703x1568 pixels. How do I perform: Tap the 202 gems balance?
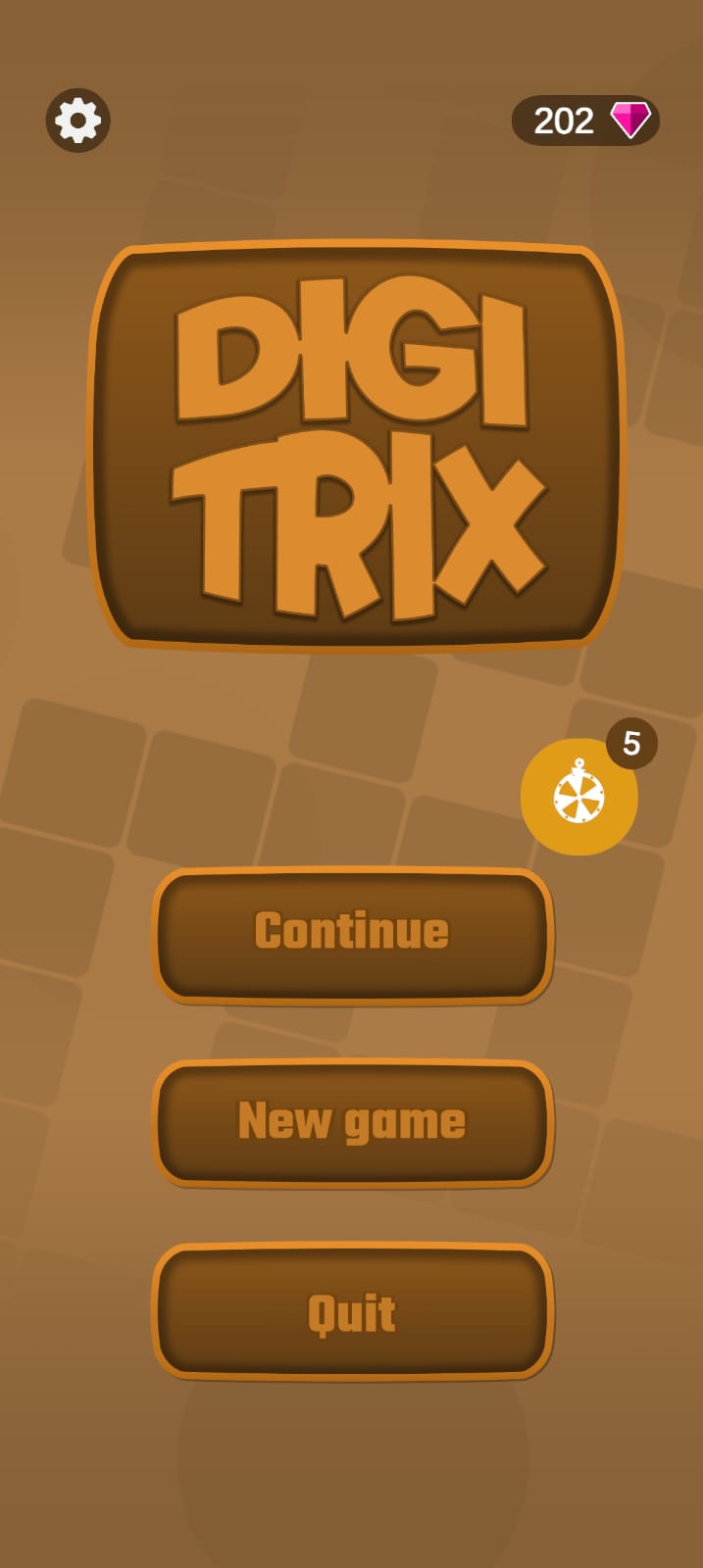[x=585, y=121]
